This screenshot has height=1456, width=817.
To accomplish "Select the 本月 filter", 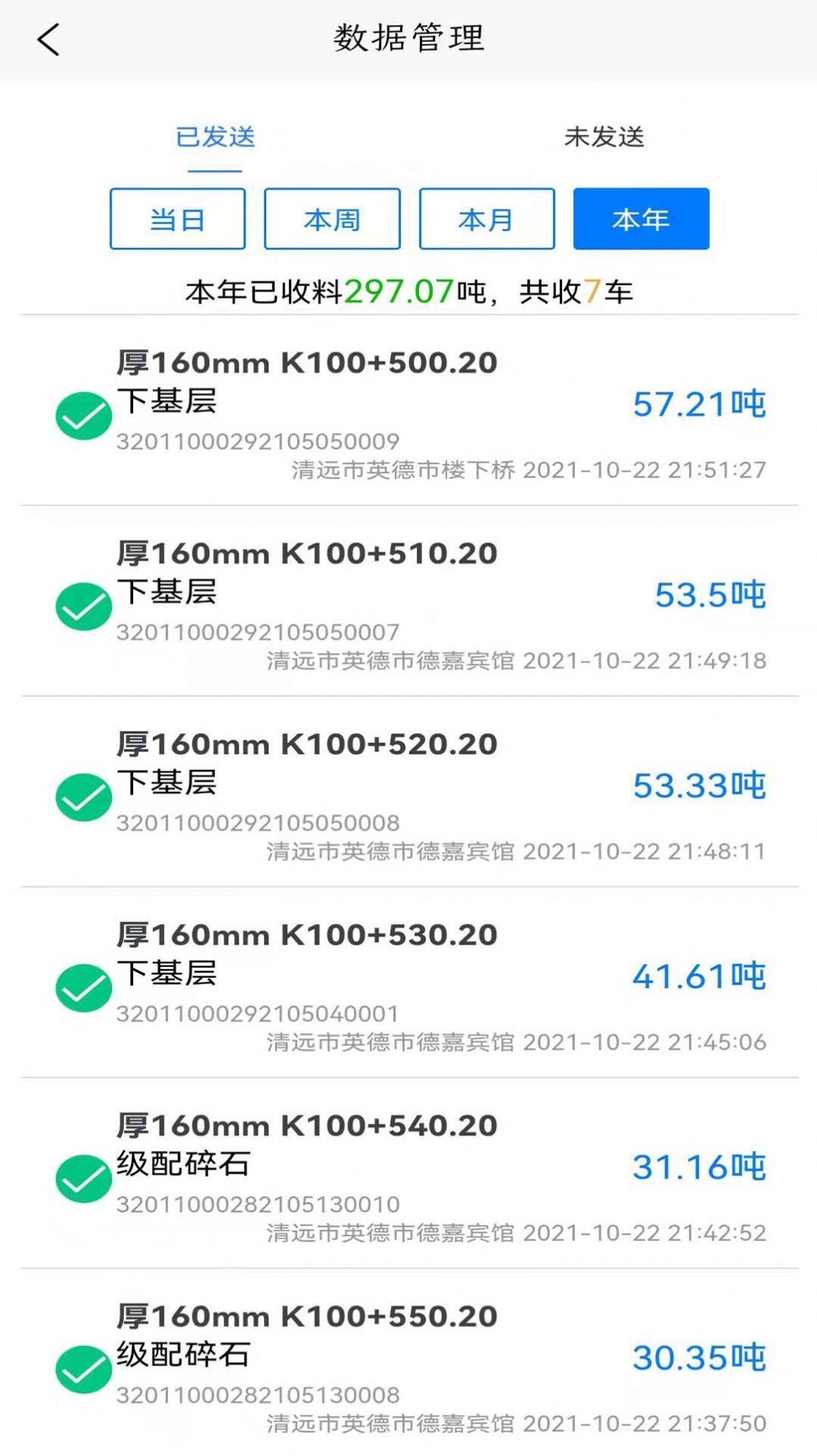I will point(486,219).
